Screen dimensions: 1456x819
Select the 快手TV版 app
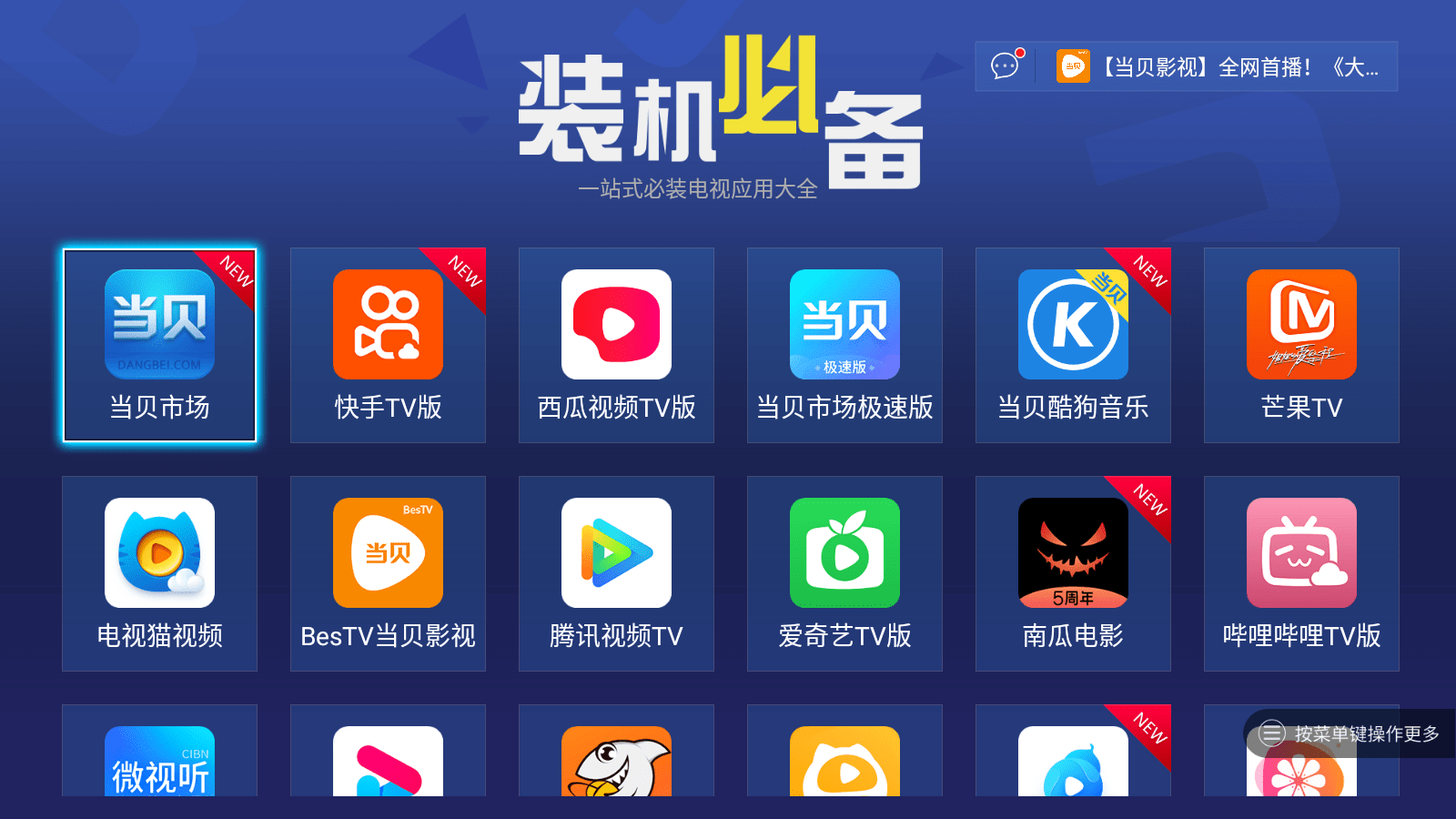point(388,345)
